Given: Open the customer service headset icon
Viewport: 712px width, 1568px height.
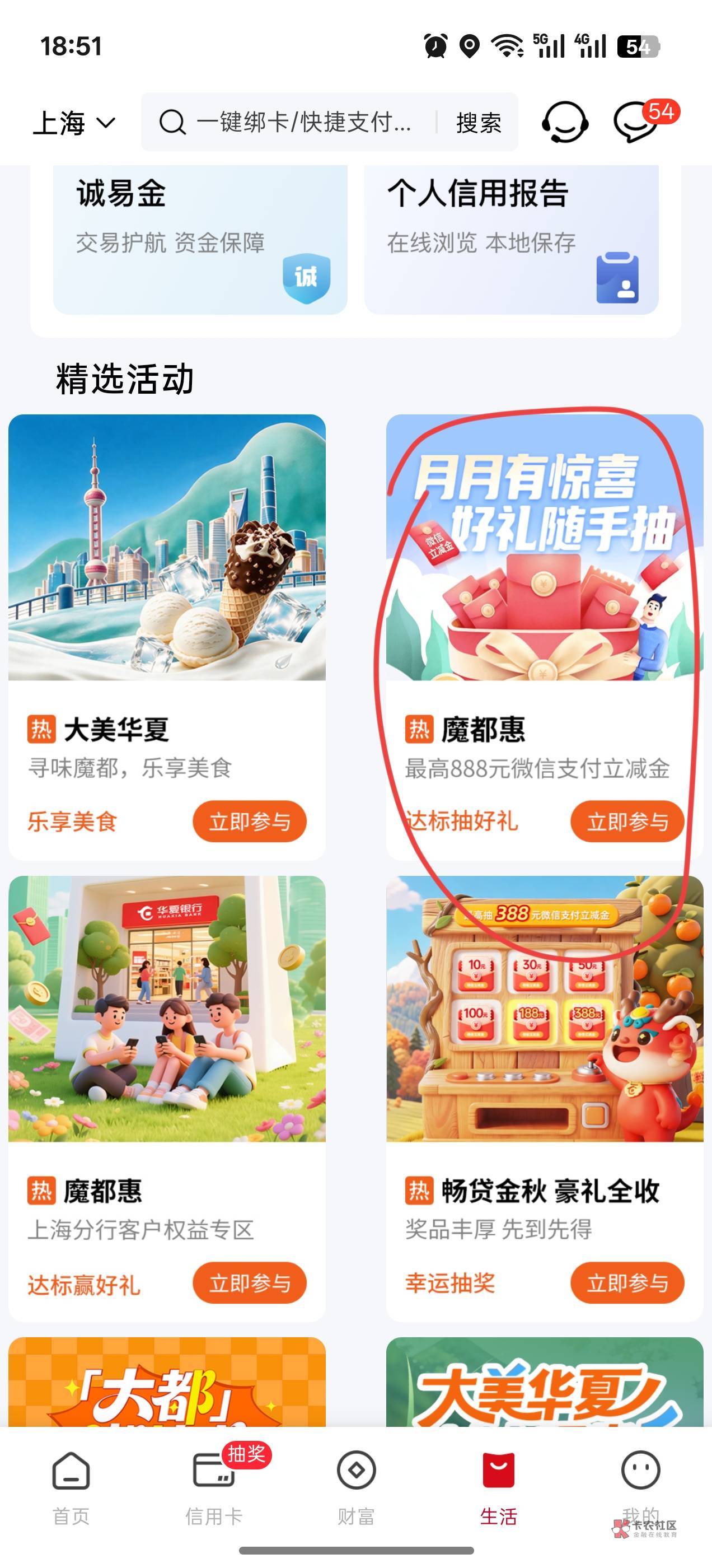Looking at the screenshot, I should [565, 122].
